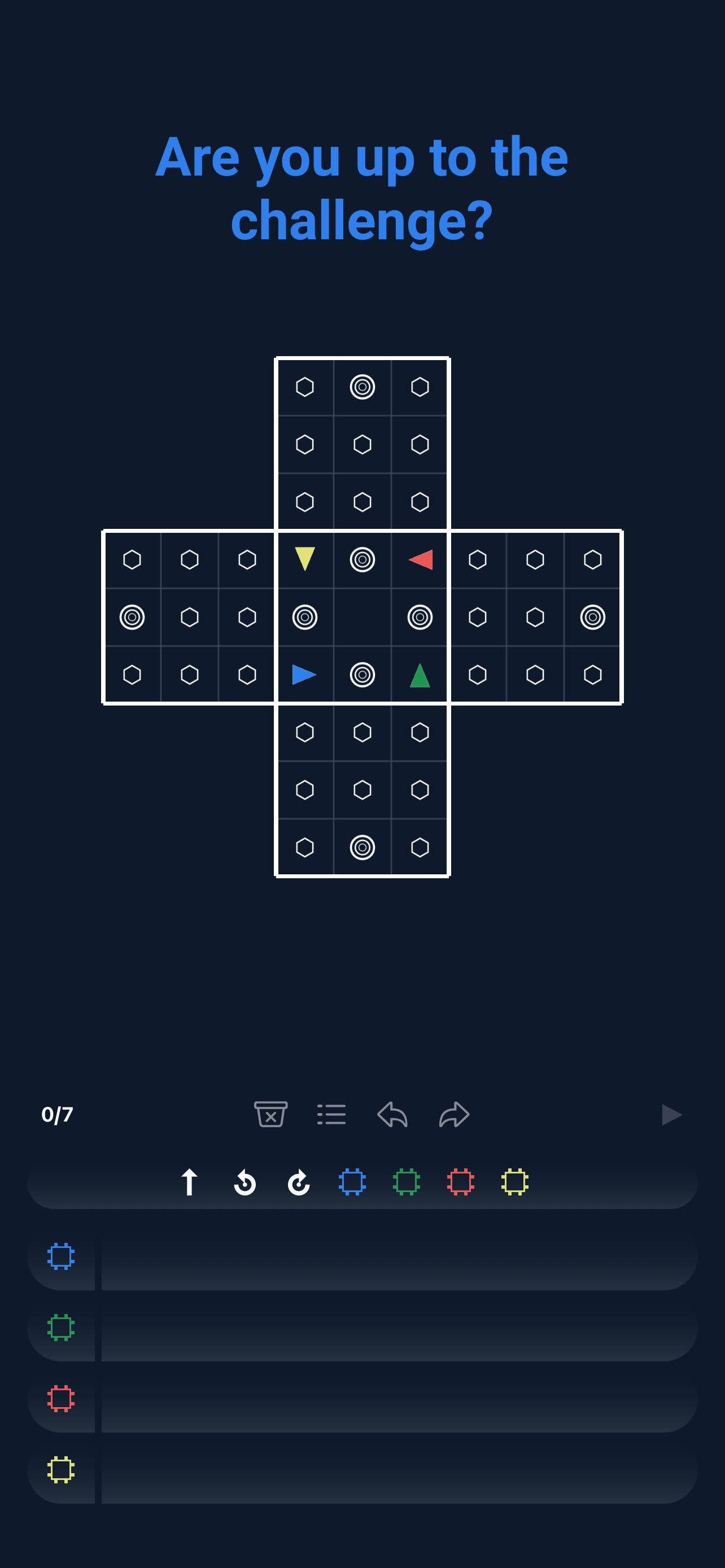Select the rotate counterclockwise command

[244, 1182]
